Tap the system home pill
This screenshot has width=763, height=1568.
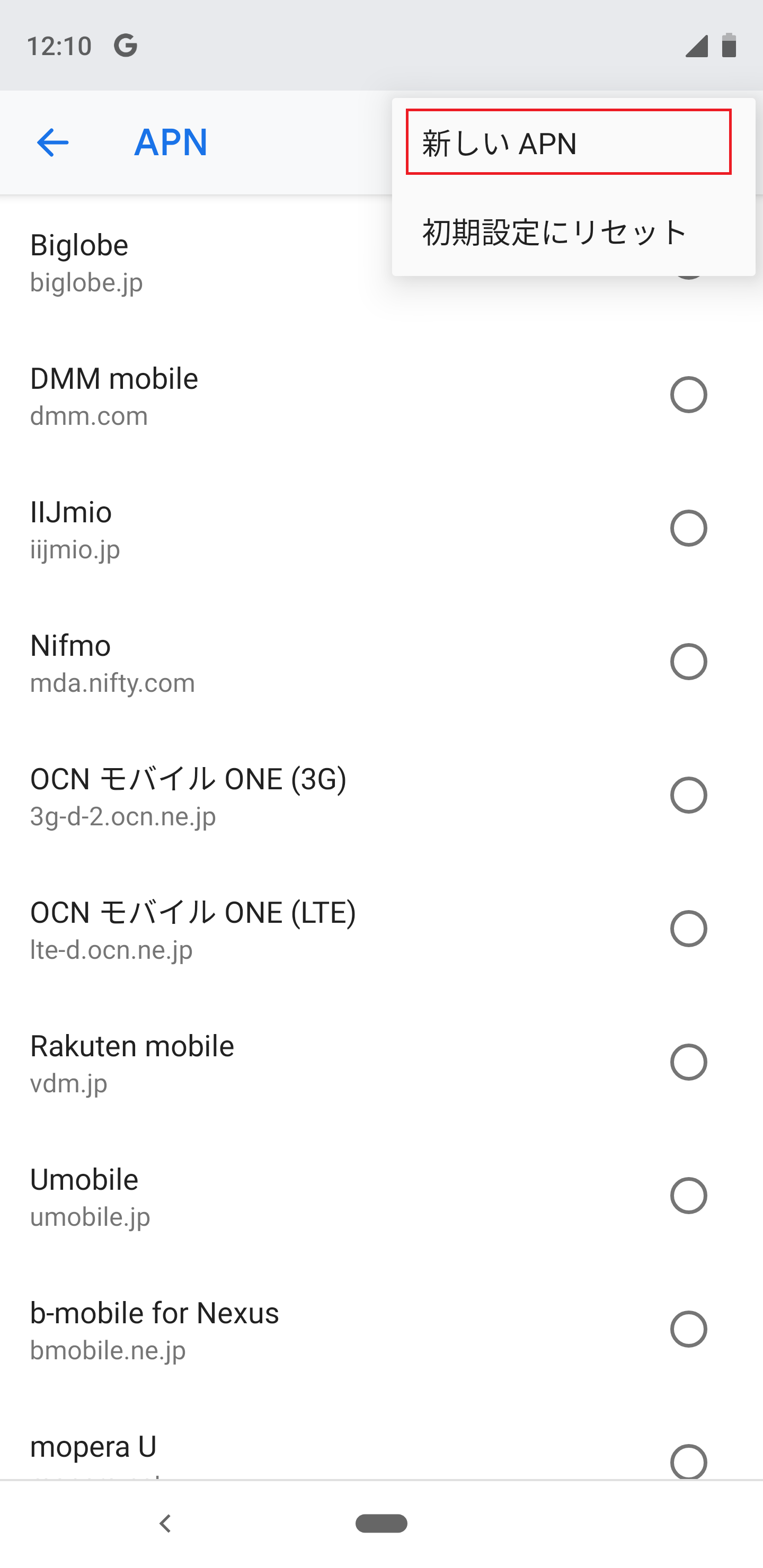pos(381,1524)
